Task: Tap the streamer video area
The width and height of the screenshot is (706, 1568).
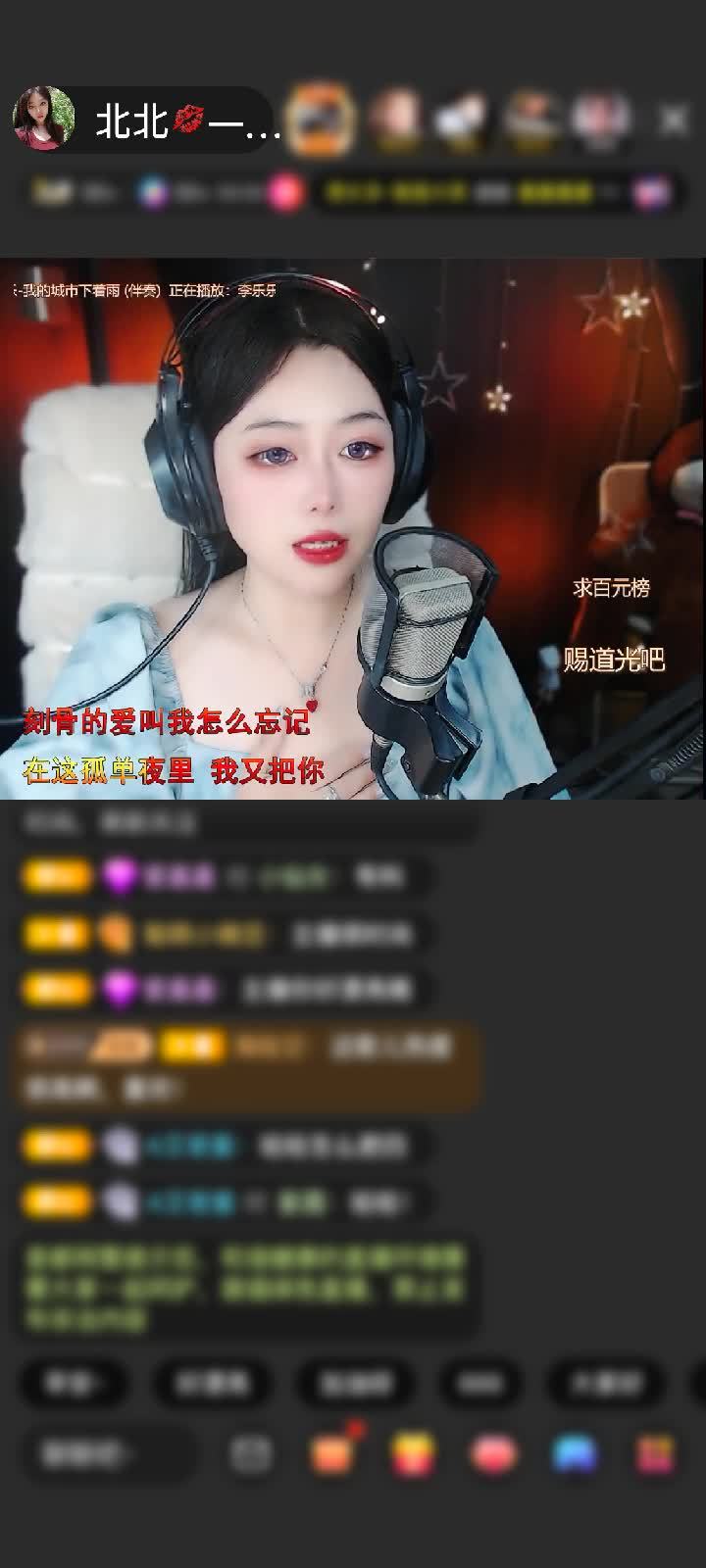Action: click(353, 529)
